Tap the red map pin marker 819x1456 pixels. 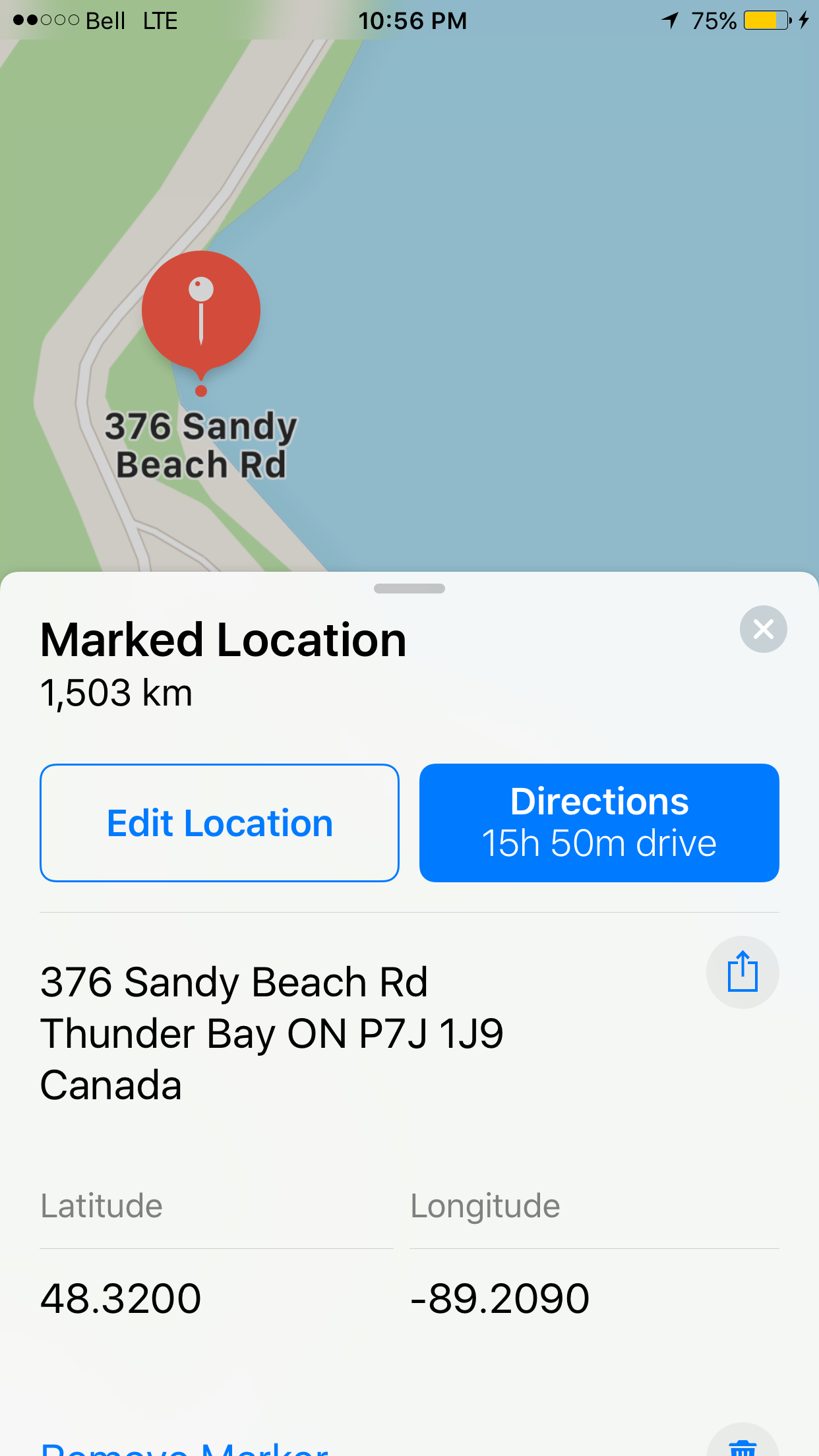[201, 311]
